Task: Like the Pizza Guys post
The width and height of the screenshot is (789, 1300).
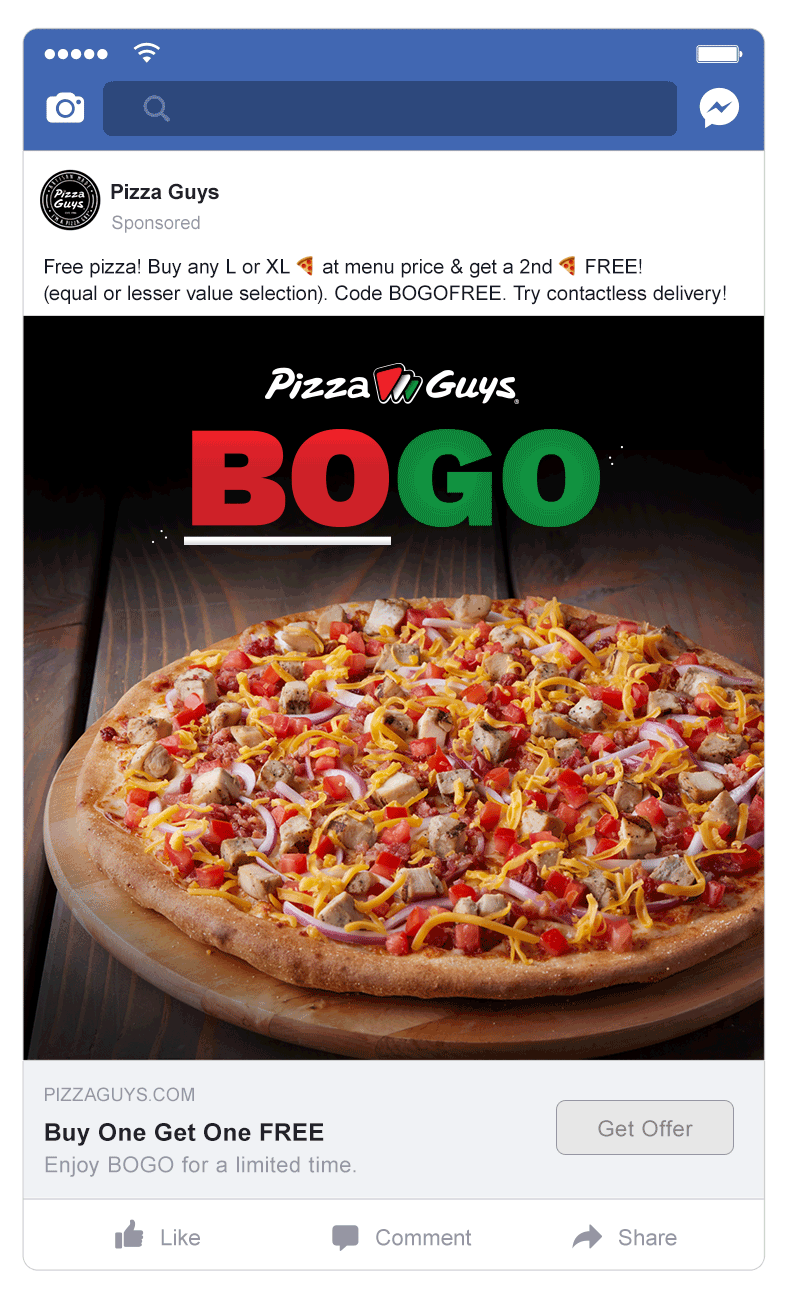Action: pos(158,1237)
